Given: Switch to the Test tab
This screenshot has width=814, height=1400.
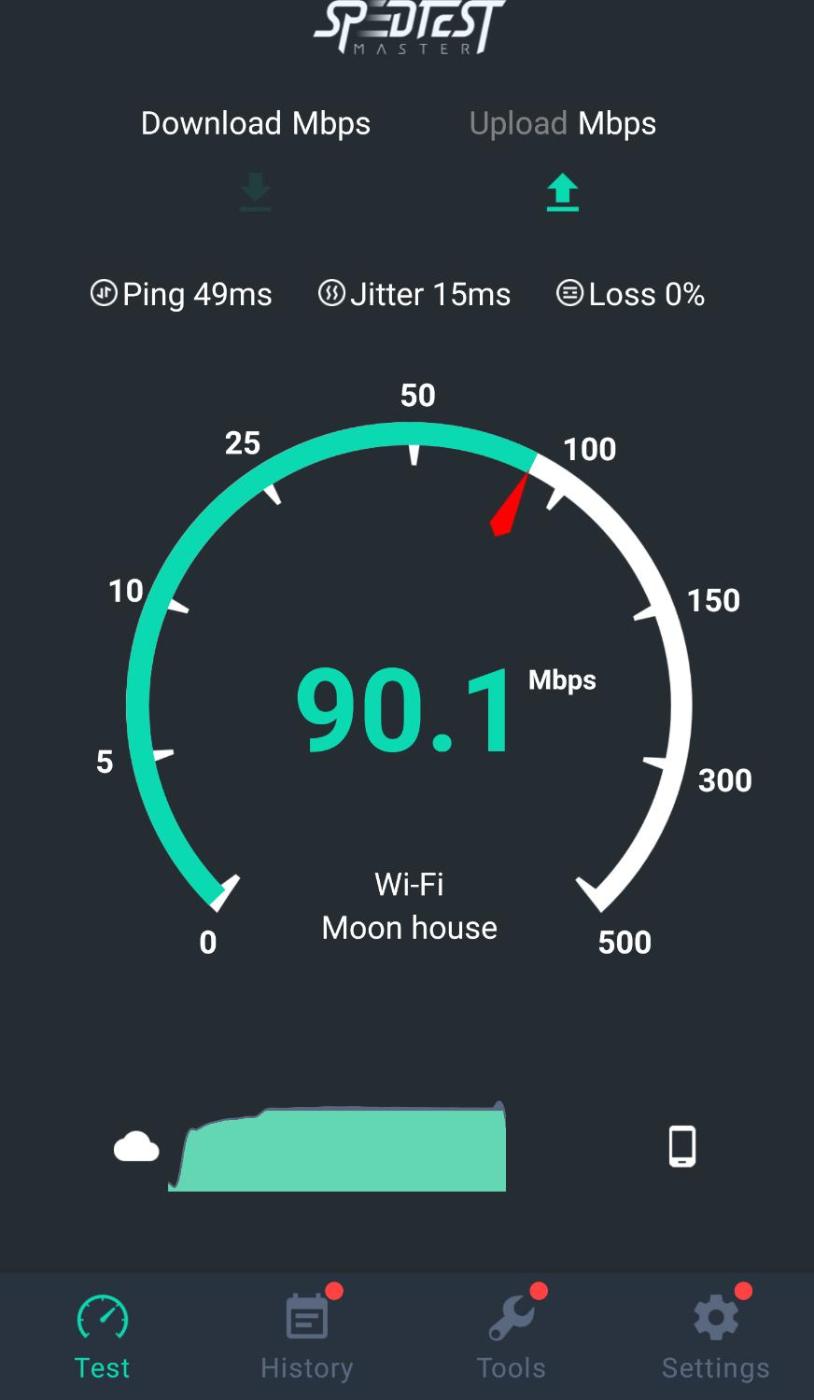Looking at the screenshot, I should tap(102, 1335).
